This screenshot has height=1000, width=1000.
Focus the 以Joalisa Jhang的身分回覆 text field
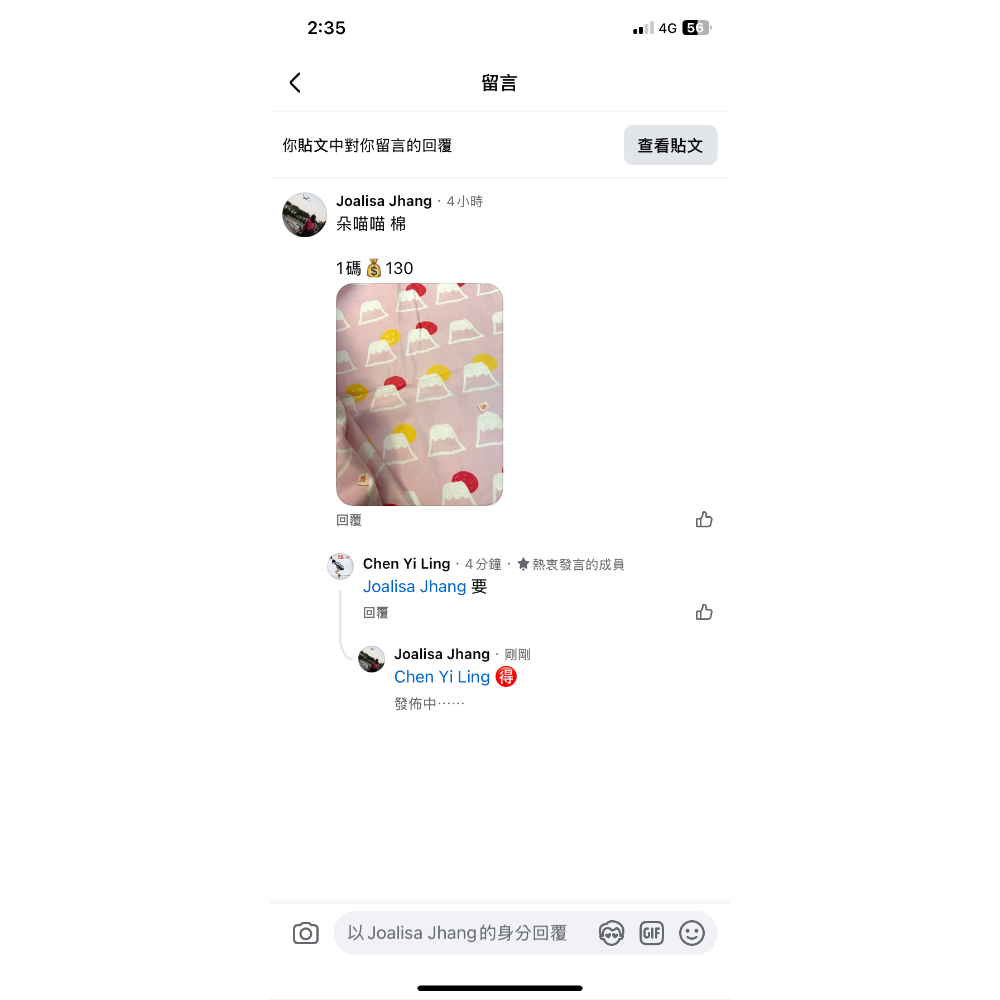460,933
